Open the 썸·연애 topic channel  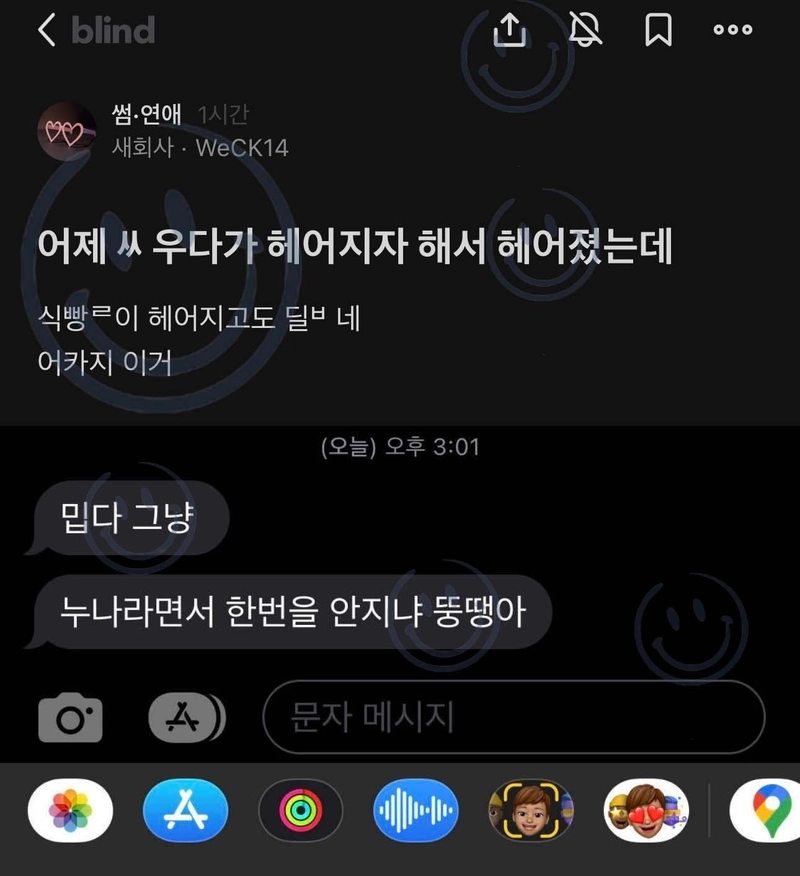[x=147, y=115]
